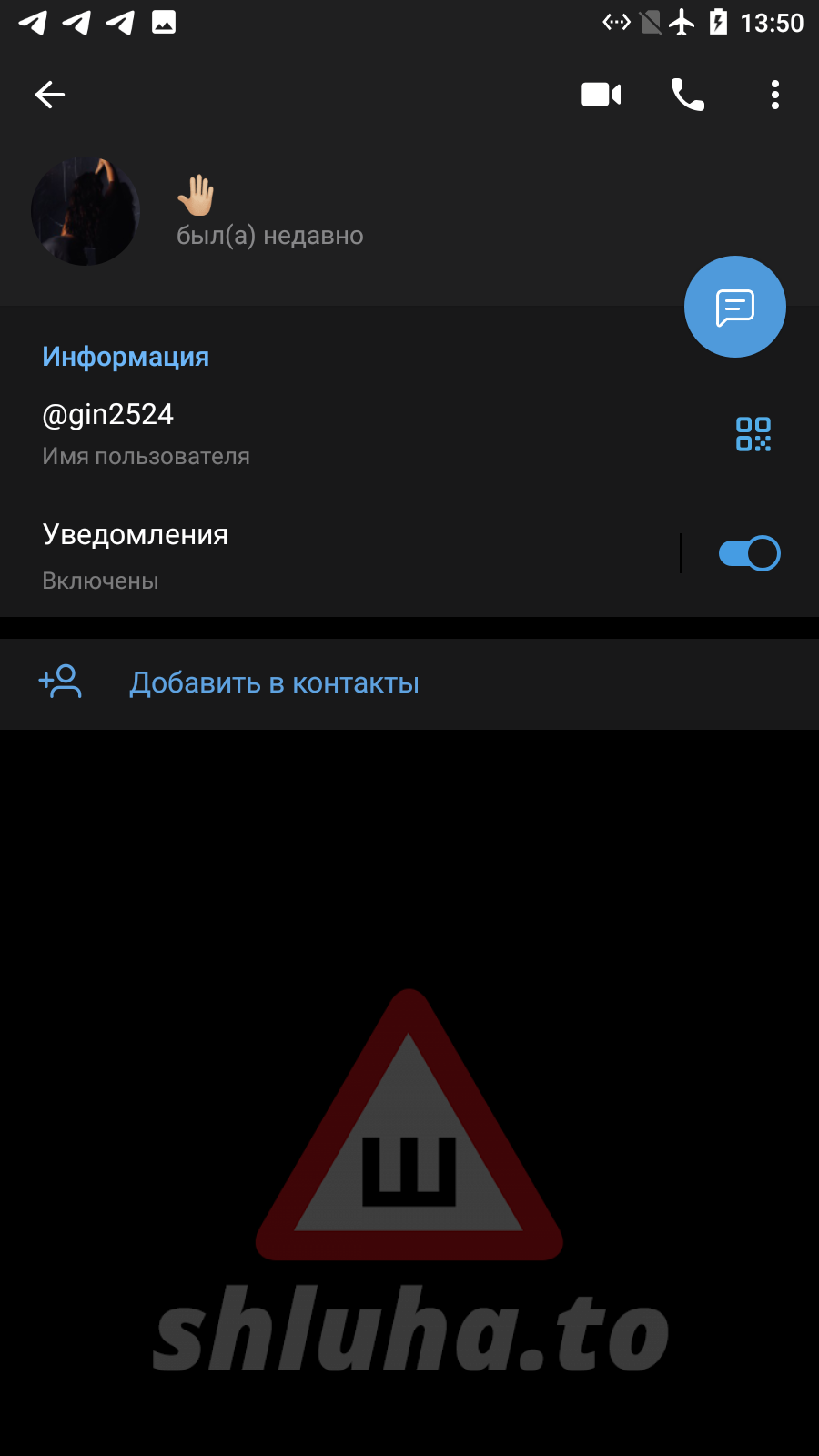Start a video call
819x1456 pixels.
[x=601, y=95]
